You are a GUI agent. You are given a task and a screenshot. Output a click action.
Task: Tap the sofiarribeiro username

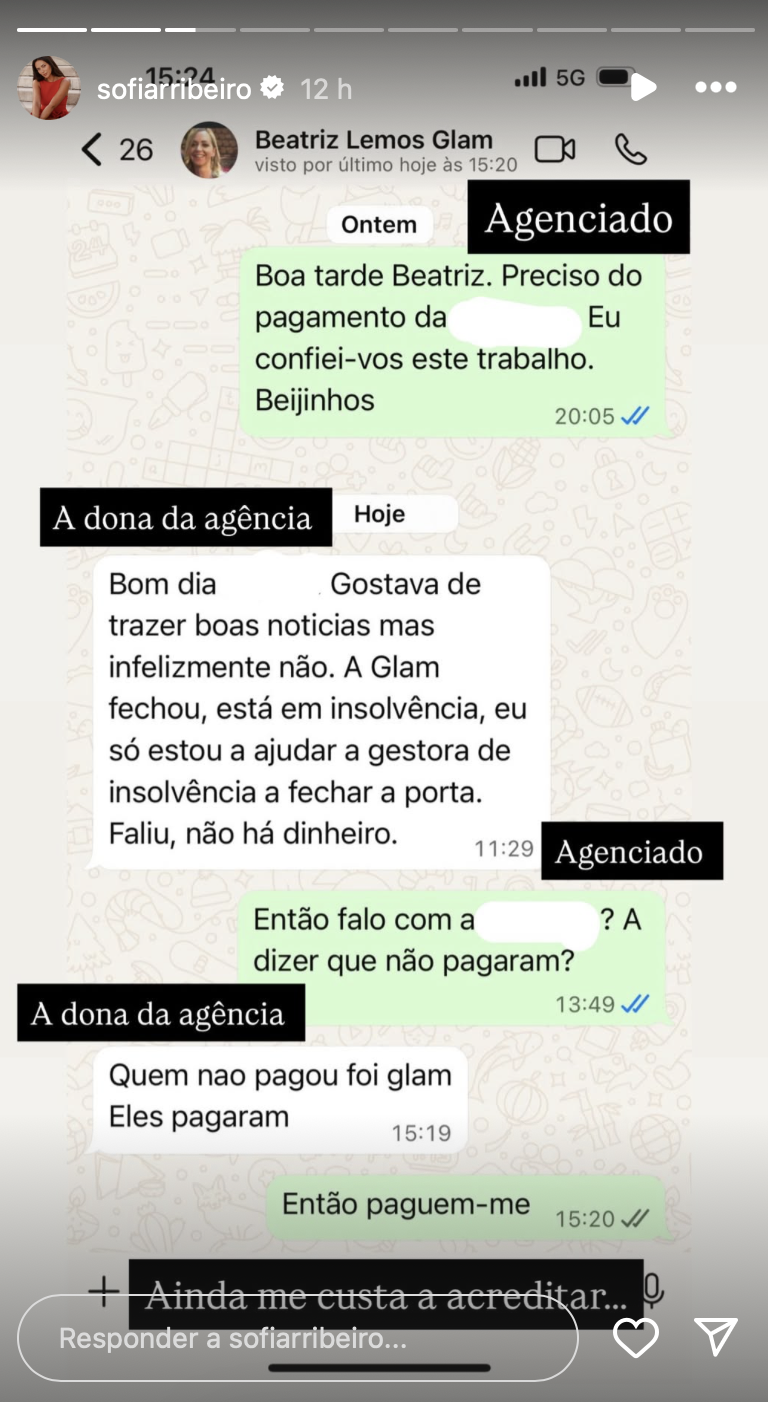(175, 89)
